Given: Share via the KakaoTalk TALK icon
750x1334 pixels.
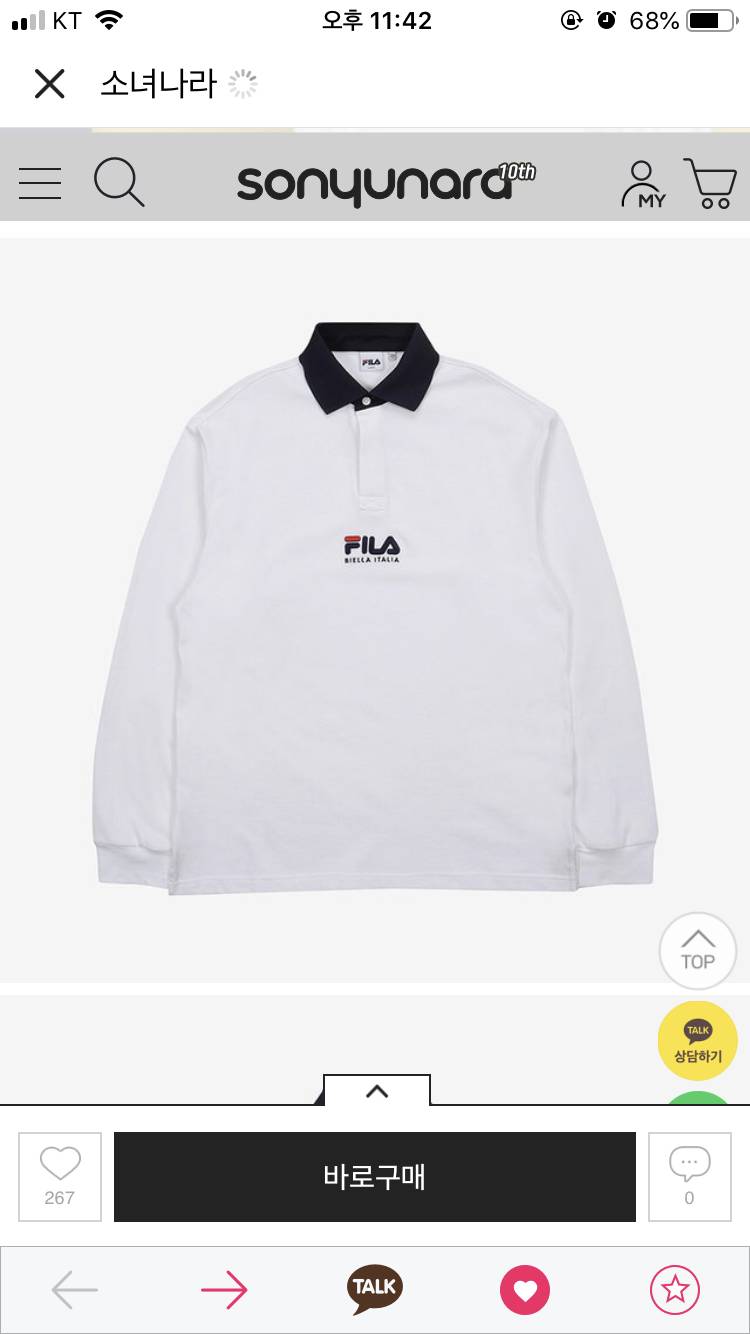Looking at the screenshot, I should (x=375, y=1290).
